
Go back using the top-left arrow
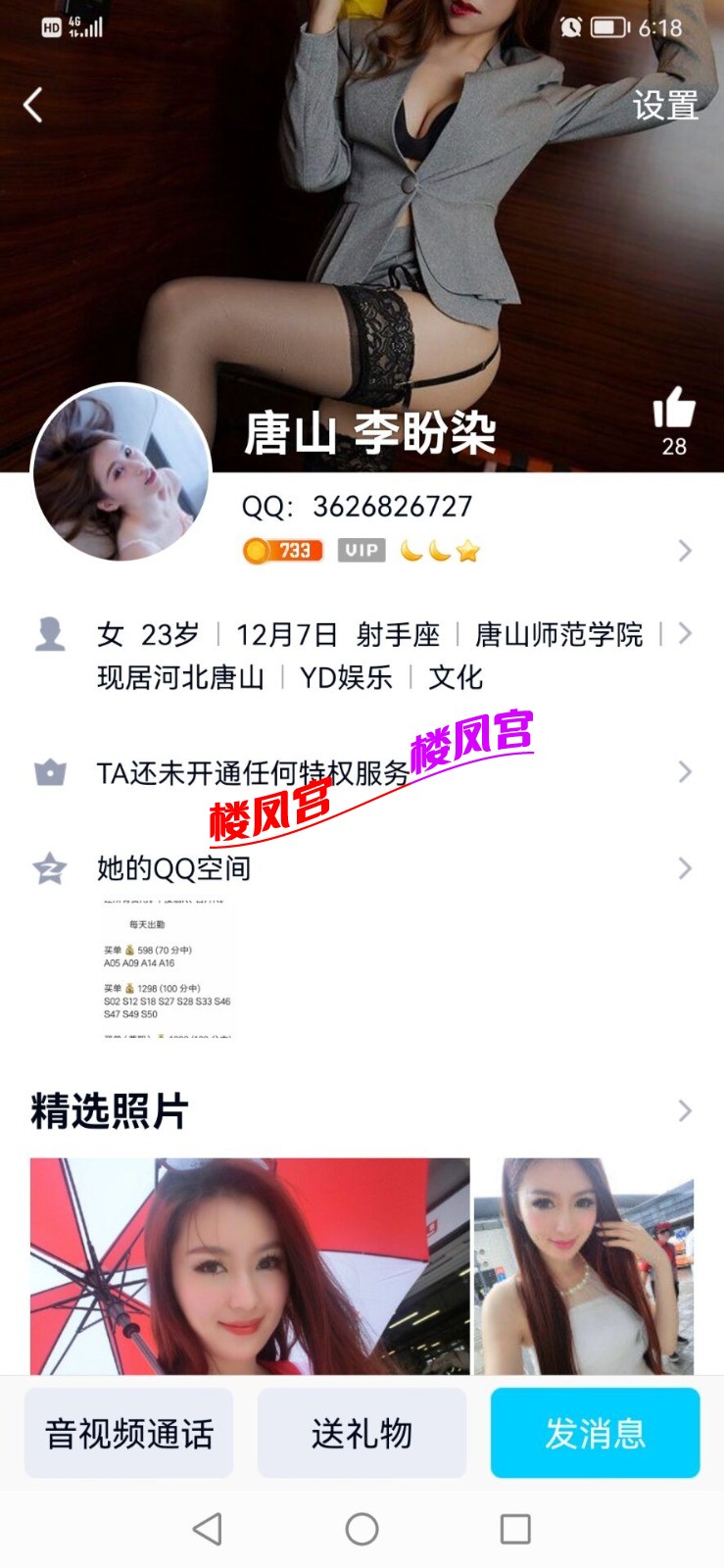(x=33, y=105)
